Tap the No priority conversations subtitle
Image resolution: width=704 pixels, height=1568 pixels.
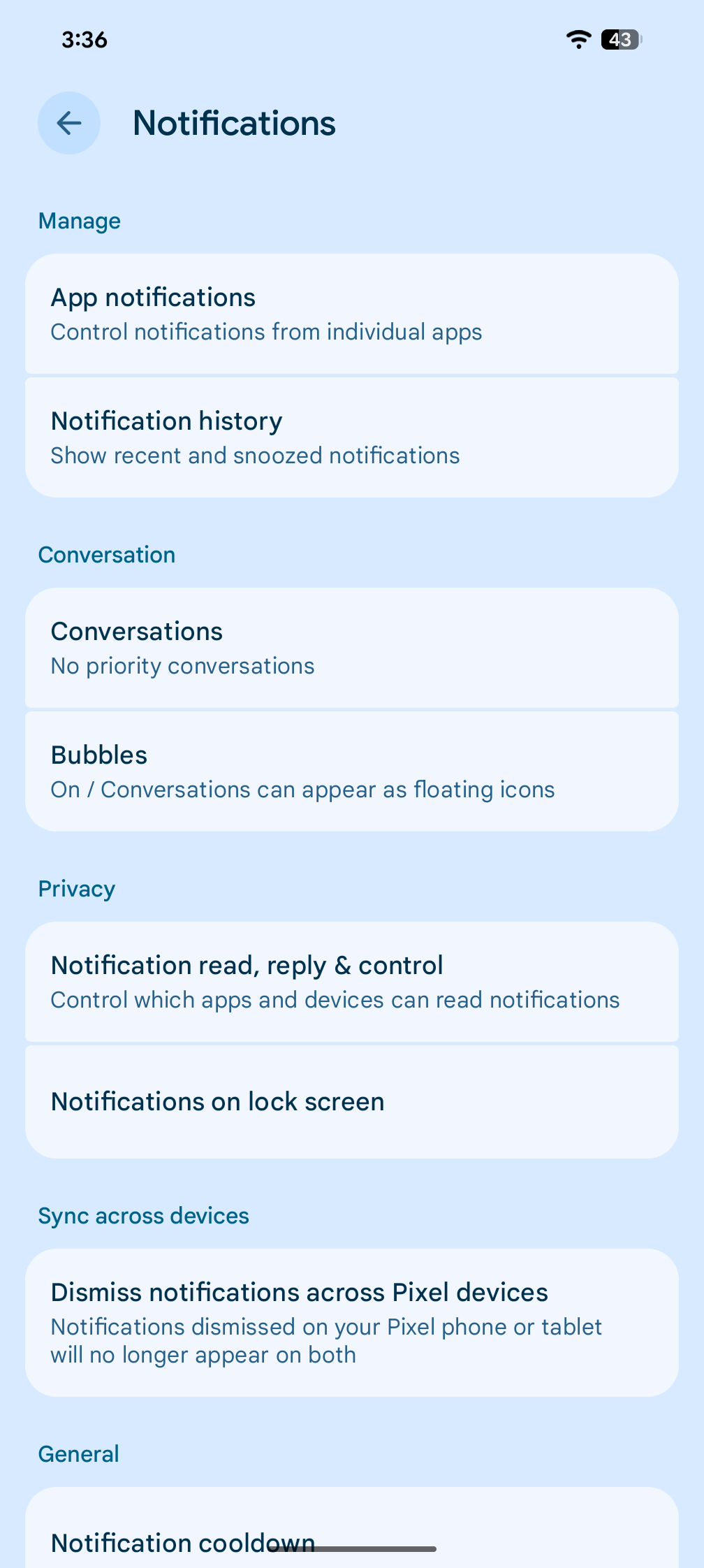pyautogui.click(x=182, y=666)
